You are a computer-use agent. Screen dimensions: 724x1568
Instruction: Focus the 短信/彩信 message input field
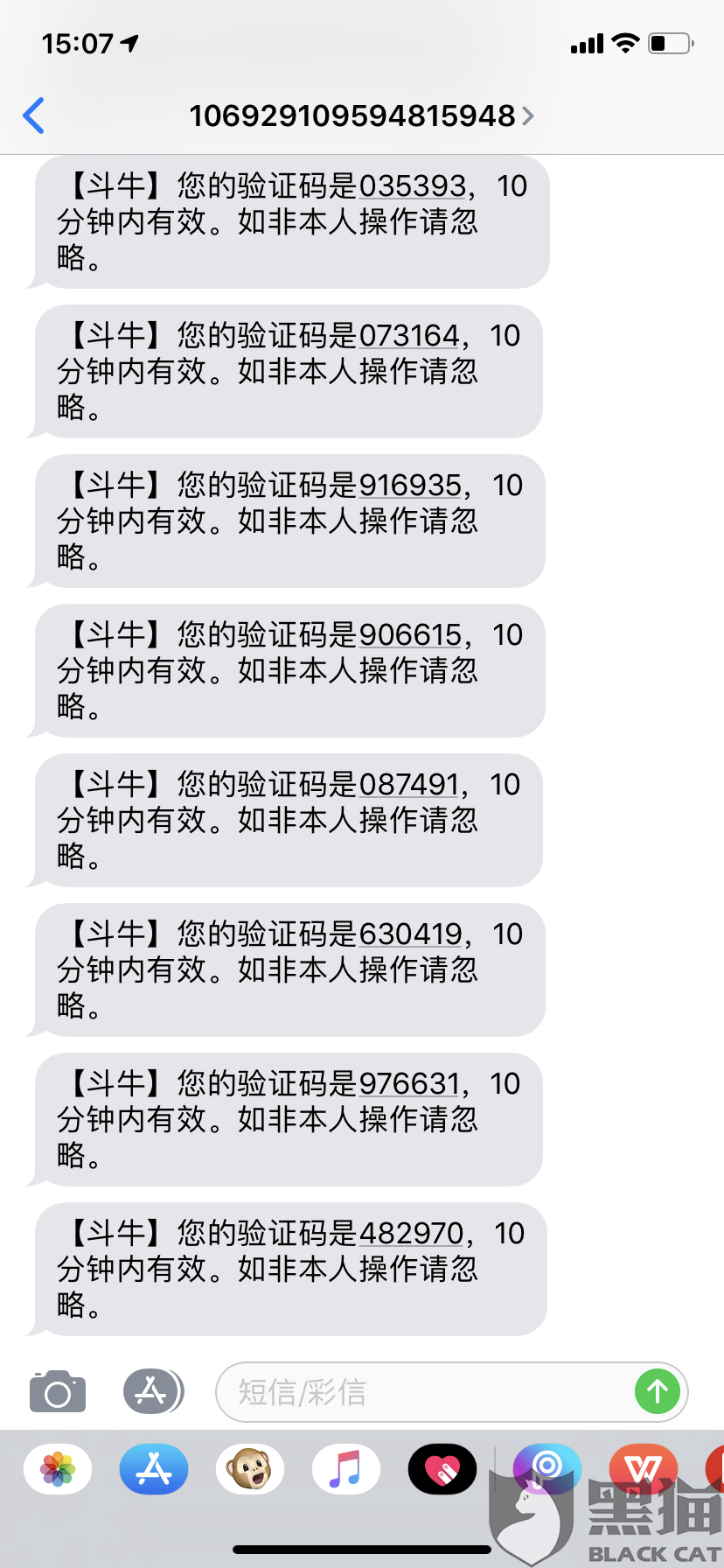click(x=428, y=1391)
